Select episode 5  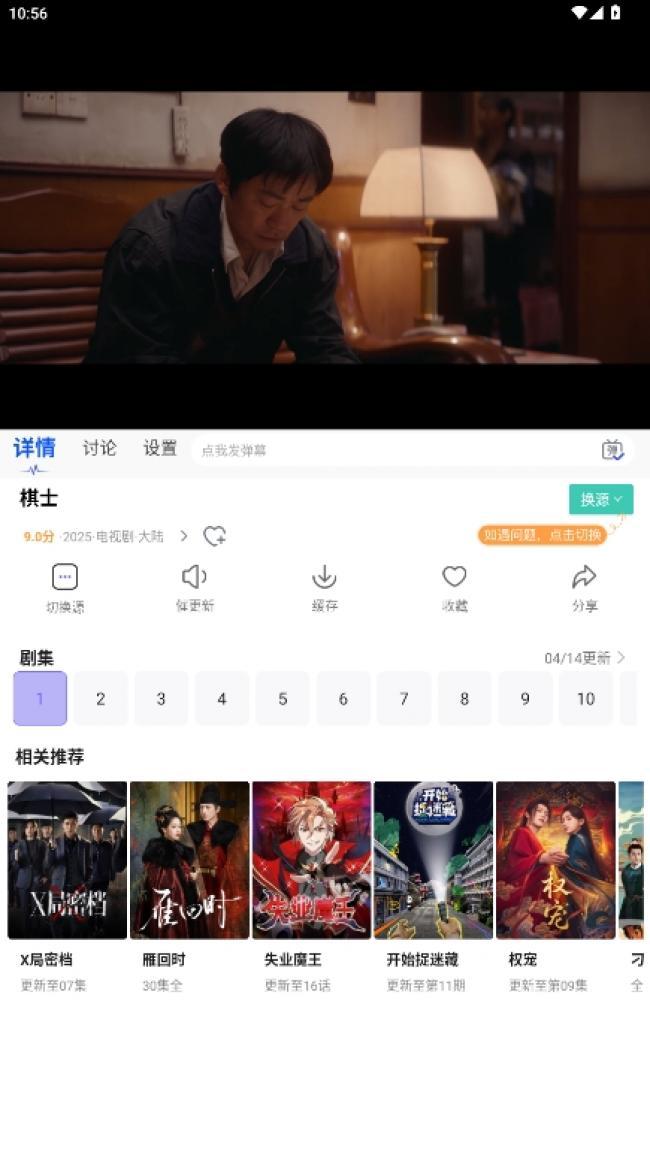point(282,699)
